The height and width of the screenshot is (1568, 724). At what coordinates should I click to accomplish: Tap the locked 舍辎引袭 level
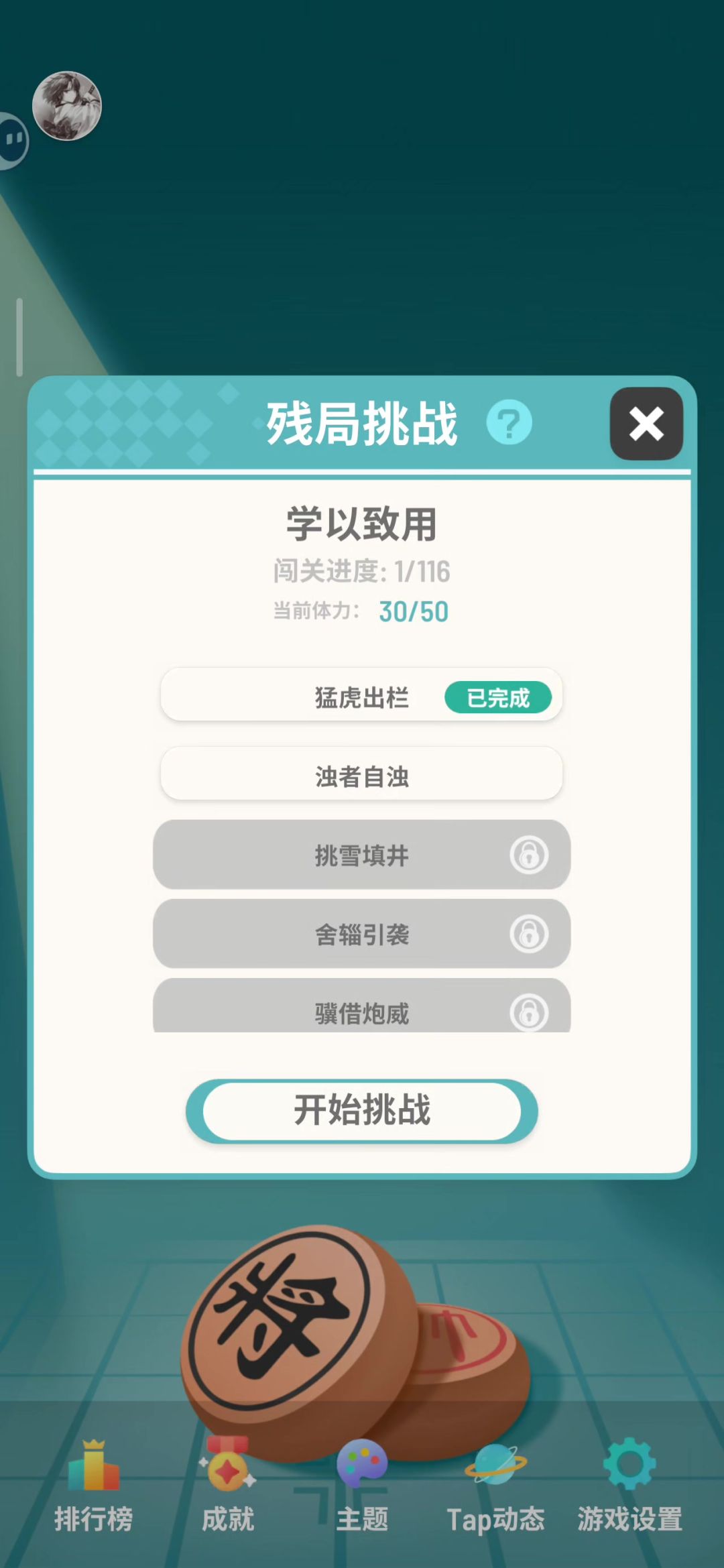point(361,934)
